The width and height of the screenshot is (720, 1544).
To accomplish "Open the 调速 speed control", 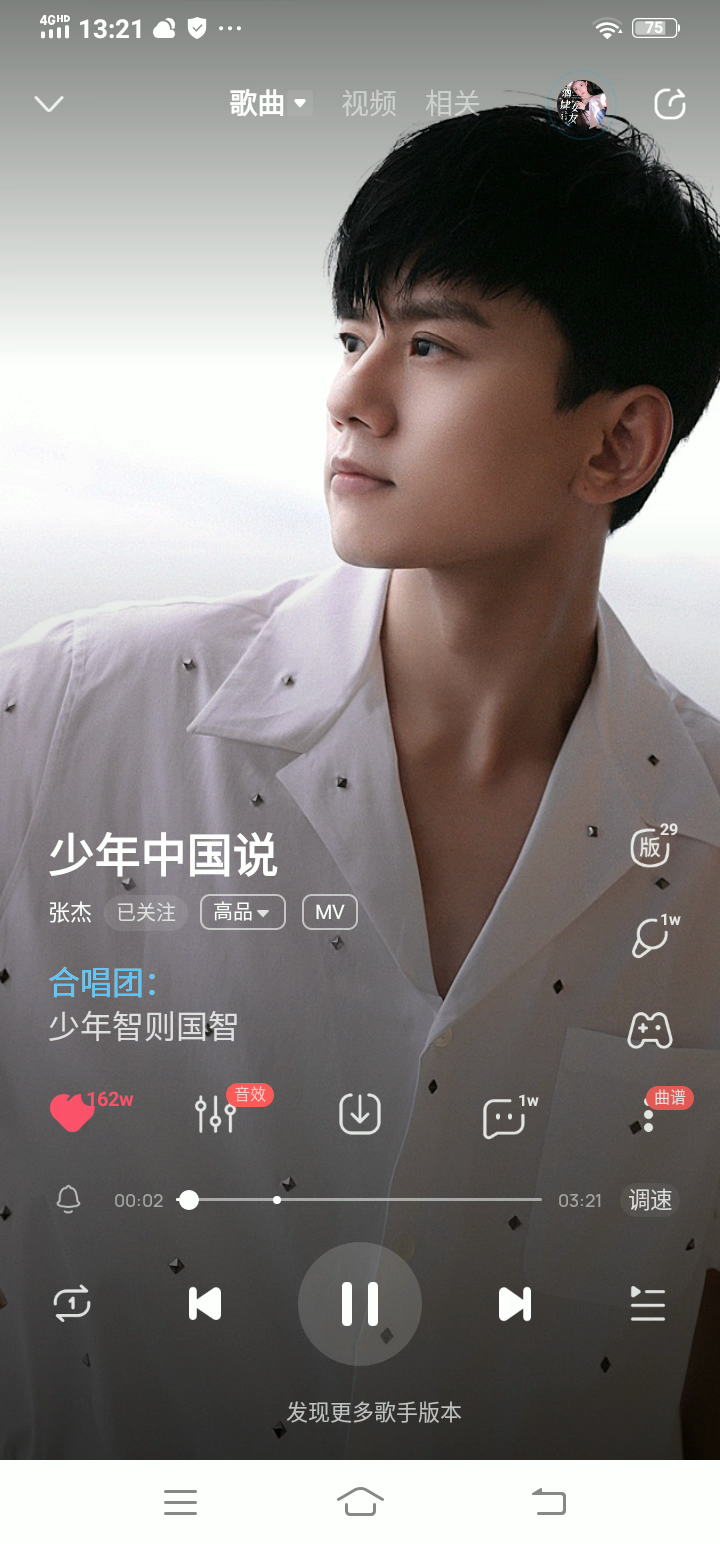I will click(650, 1200).
